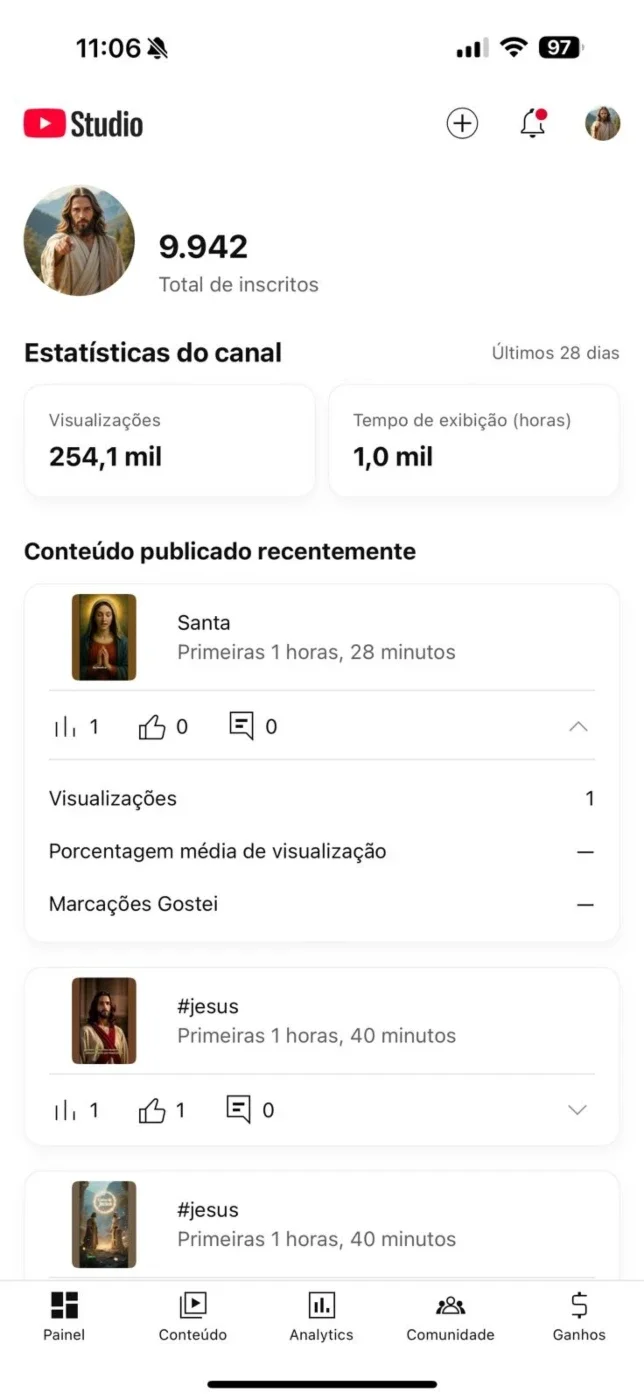The image size is (644, 1400).
Task: Select the Ganhos tab
Action: pyautogui.click(x=579, y=1316)
